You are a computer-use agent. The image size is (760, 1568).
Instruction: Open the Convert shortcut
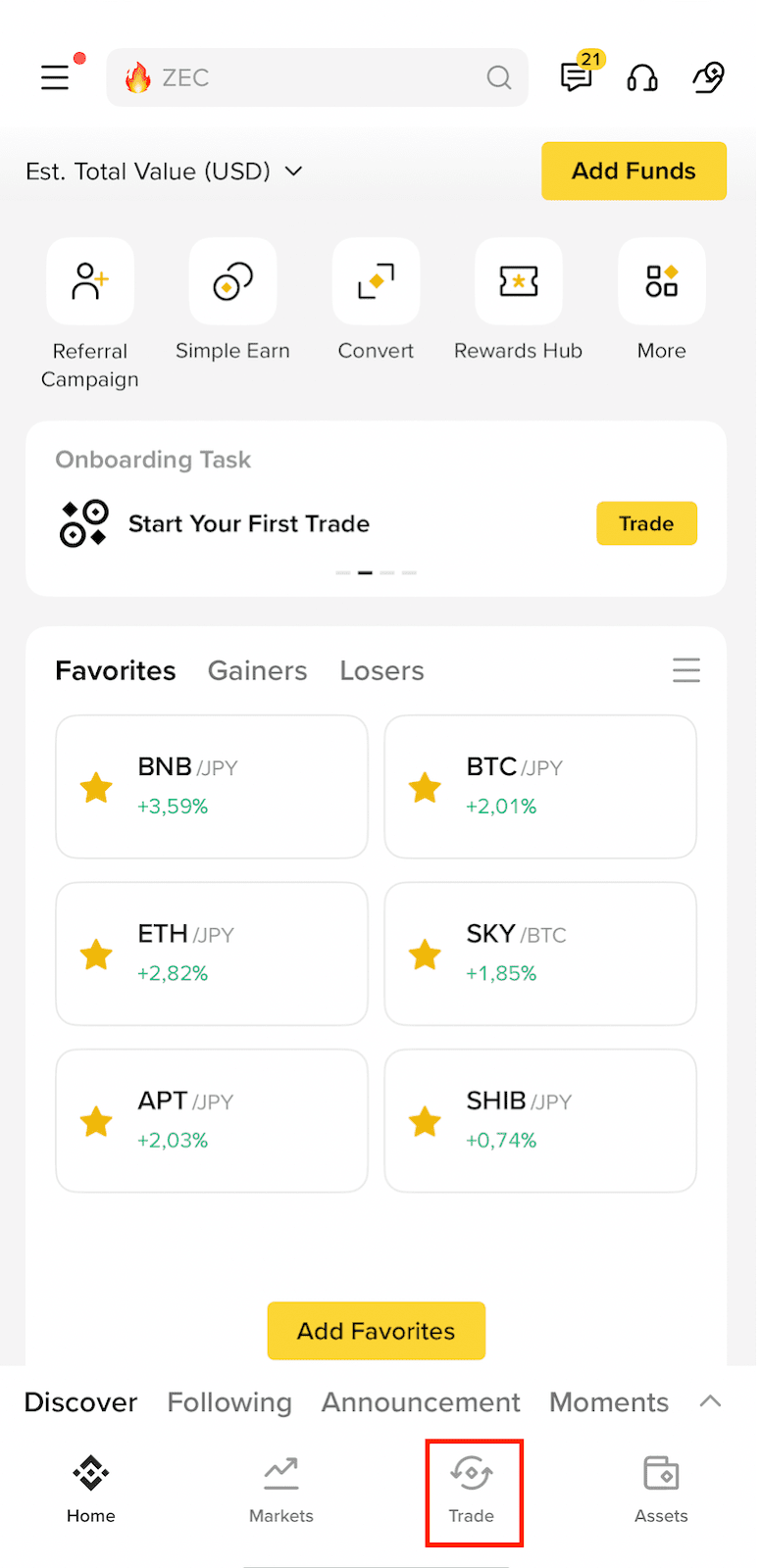point(376,282)
